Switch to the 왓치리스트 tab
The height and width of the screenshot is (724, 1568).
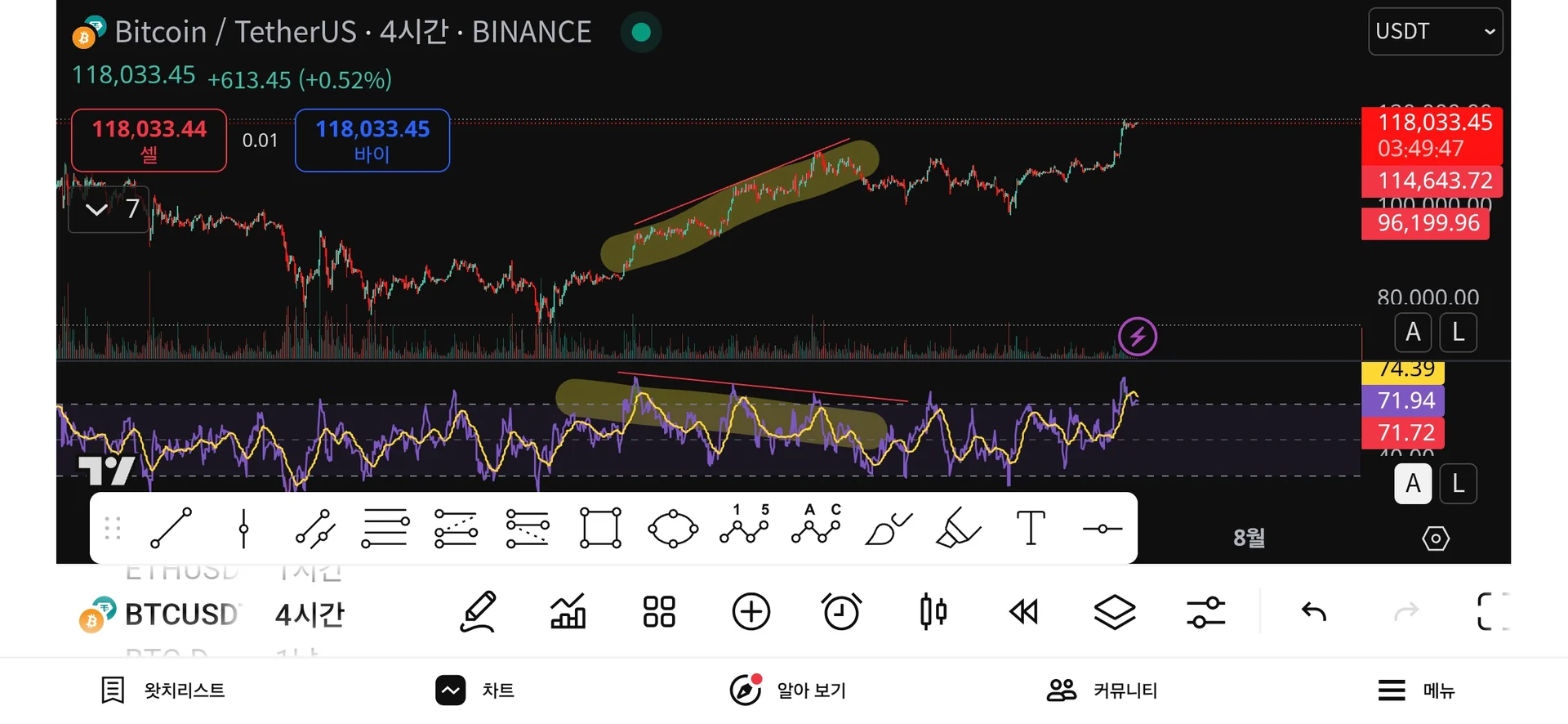pos(163,690)
